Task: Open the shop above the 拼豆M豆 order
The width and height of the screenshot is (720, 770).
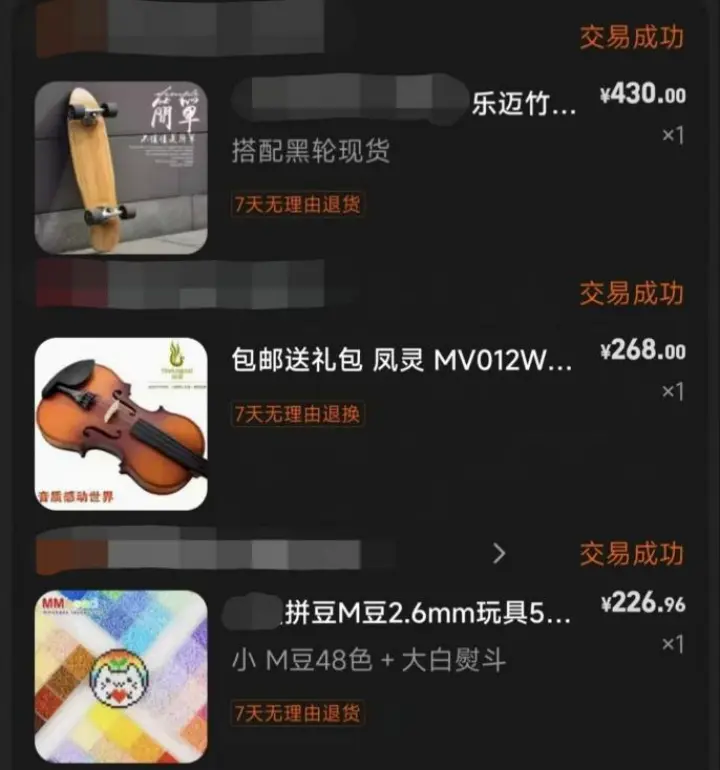Action: pos(270,553)
